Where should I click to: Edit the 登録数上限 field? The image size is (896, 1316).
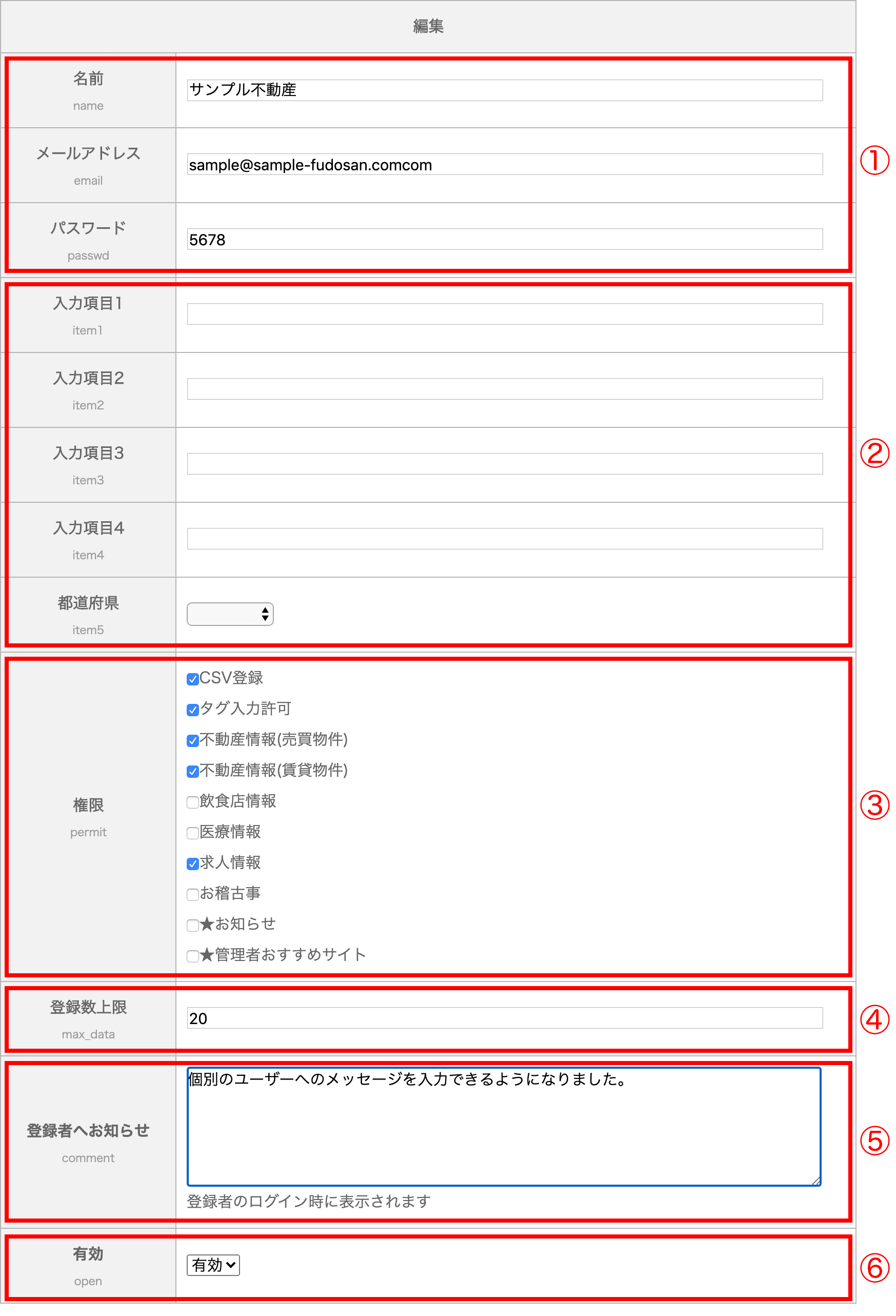[x=504, y=1018]
